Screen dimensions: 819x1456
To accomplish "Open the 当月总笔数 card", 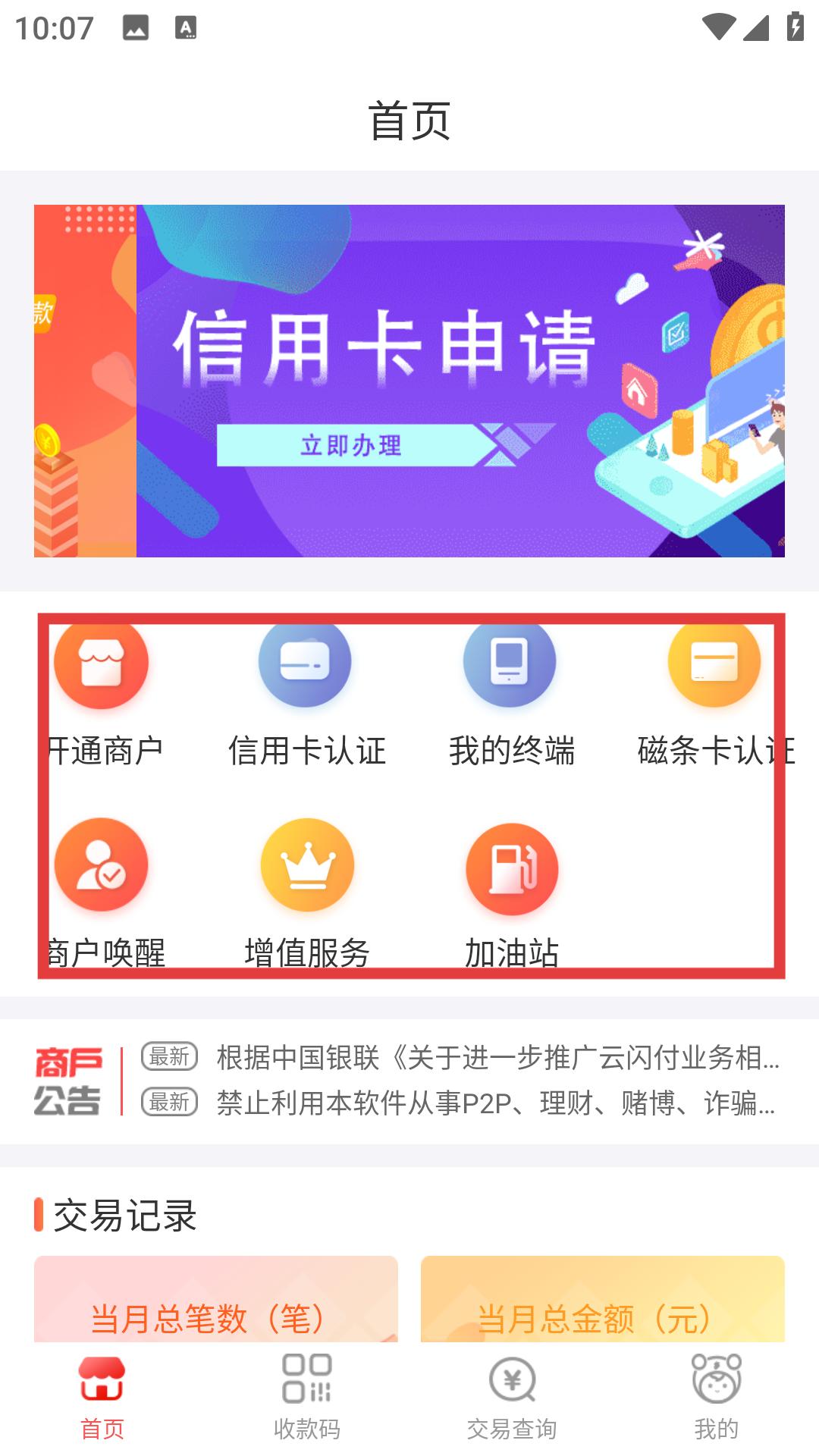I will pyautogui.click(x=215, y=1300).
